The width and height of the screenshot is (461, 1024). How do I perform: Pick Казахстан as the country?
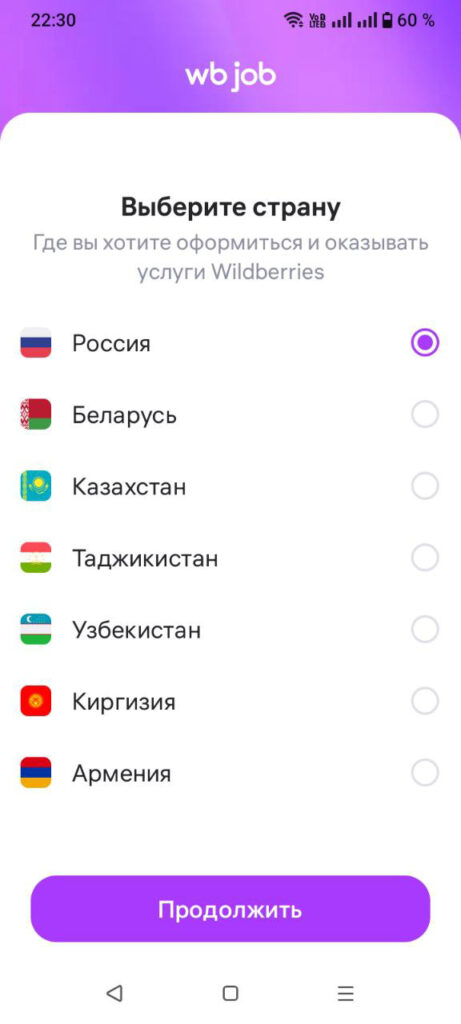[x=230, y=487]
